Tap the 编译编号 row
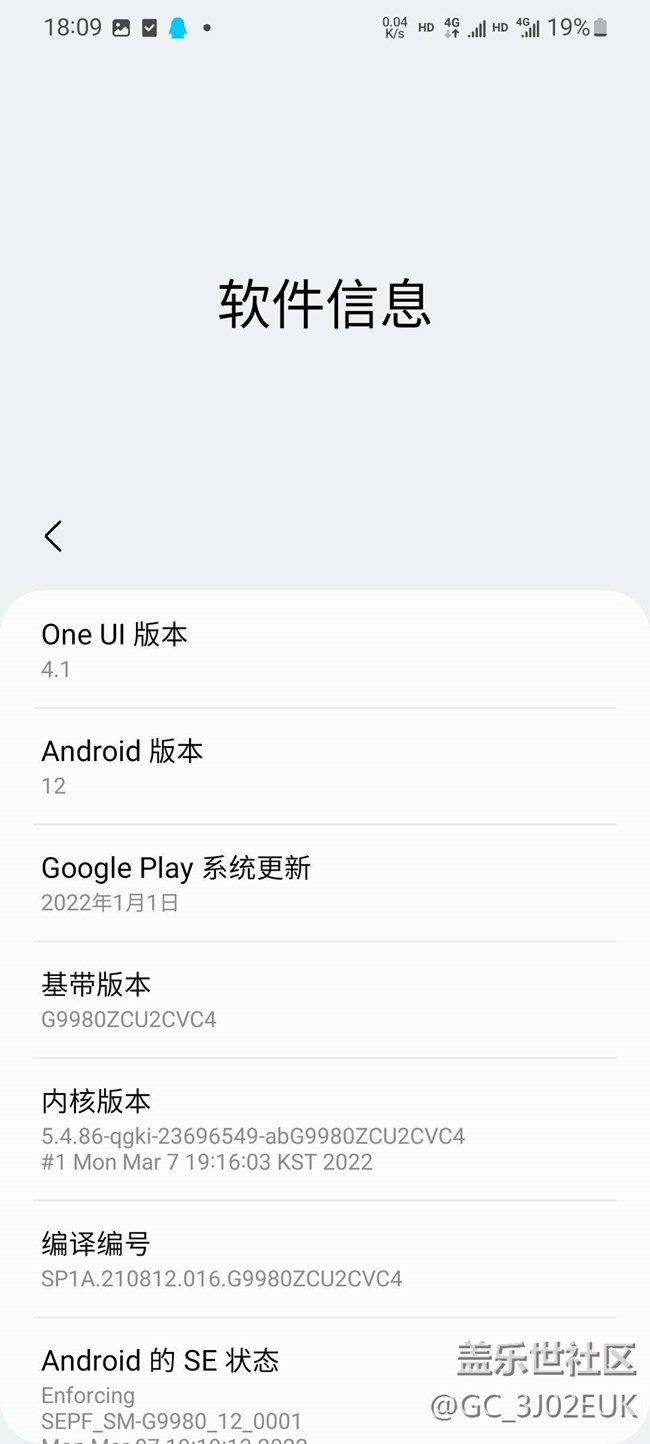This screenshot has width=650, height=1444. pyautogui.click(x=324, y=1259)
